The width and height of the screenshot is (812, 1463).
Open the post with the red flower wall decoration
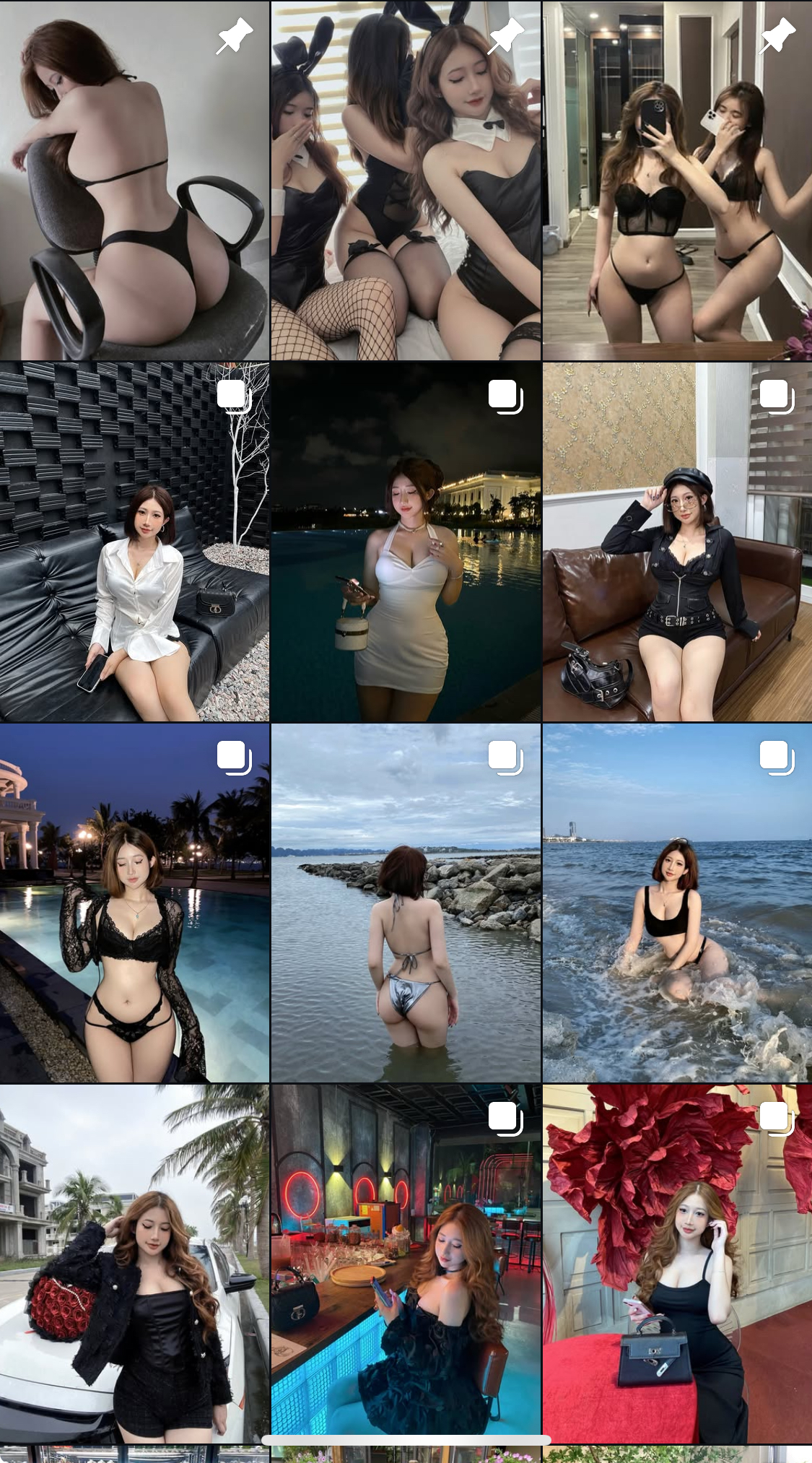[x=677, y=1264]
